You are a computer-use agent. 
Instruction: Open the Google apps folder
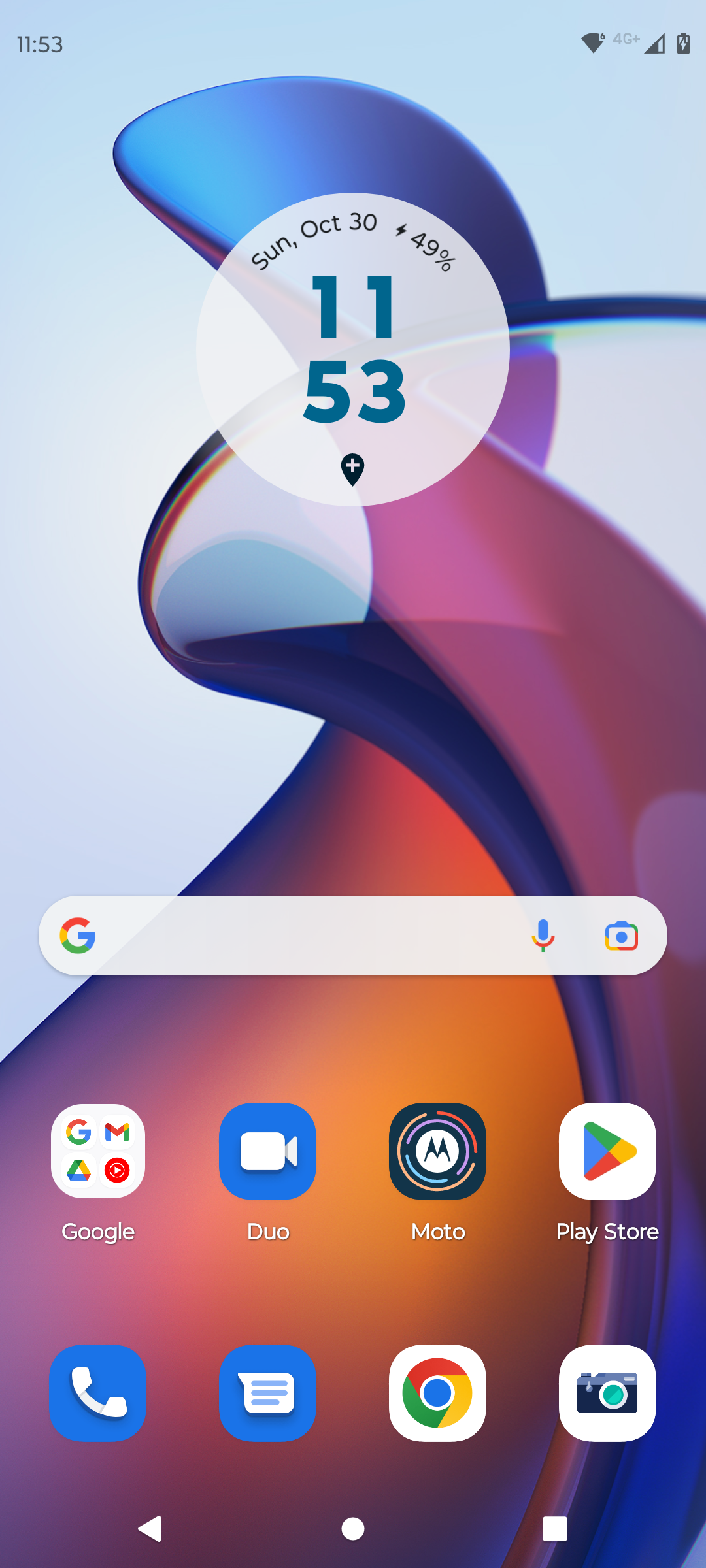click(98, 1151)
